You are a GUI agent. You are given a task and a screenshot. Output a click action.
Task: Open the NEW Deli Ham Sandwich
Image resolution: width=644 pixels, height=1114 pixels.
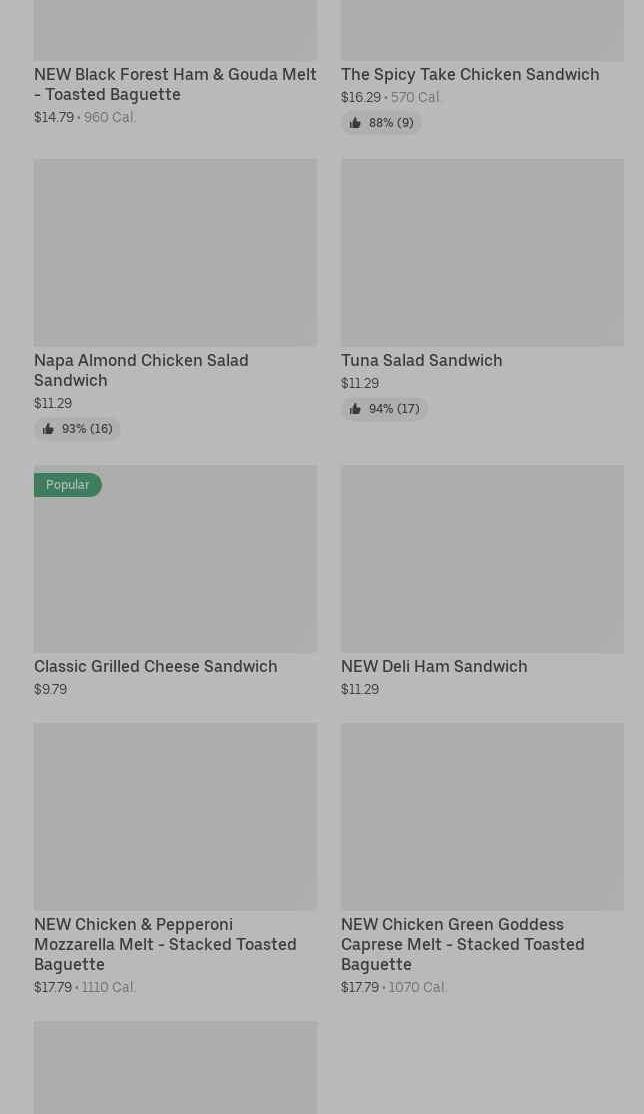(434, 666)
